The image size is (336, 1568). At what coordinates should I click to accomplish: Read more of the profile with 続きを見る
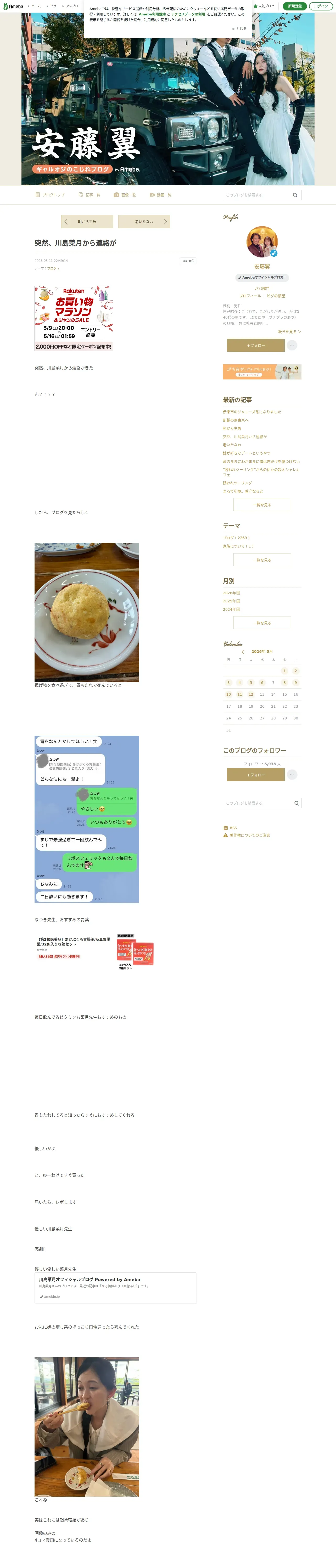coord(289,332)
